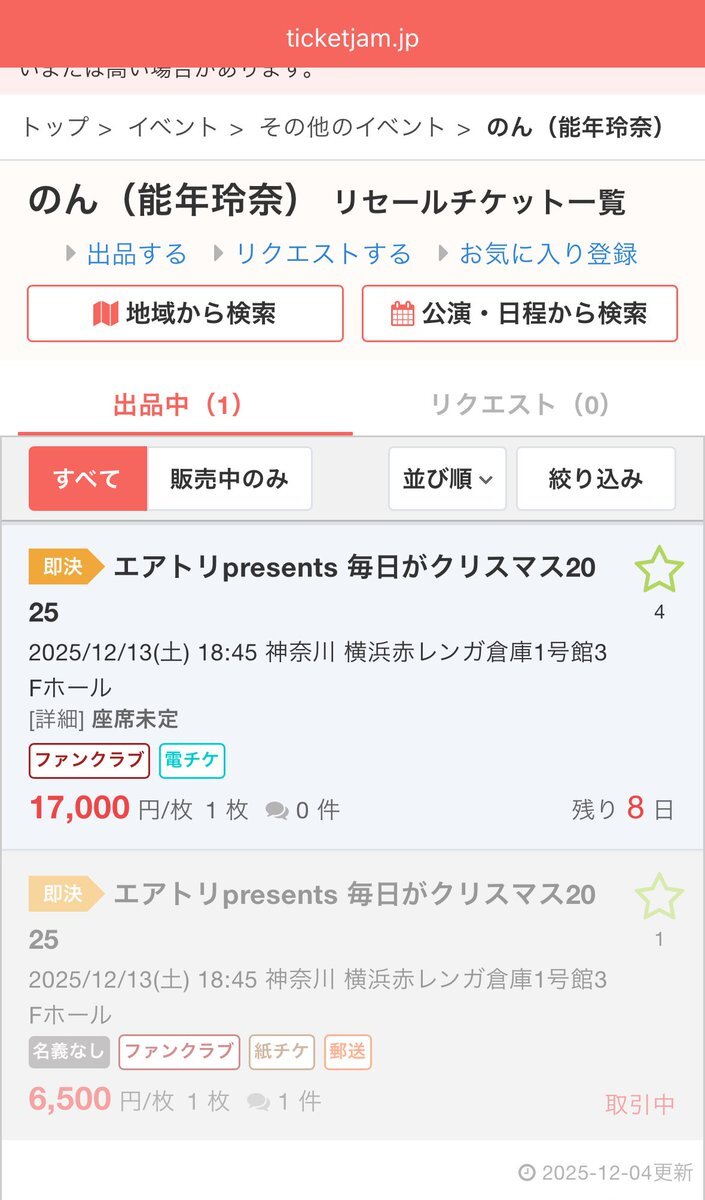The height and width of the screenshot is (1200, 705).
Task: Tap the お気に入り登録 link
Action: point(548,254)
